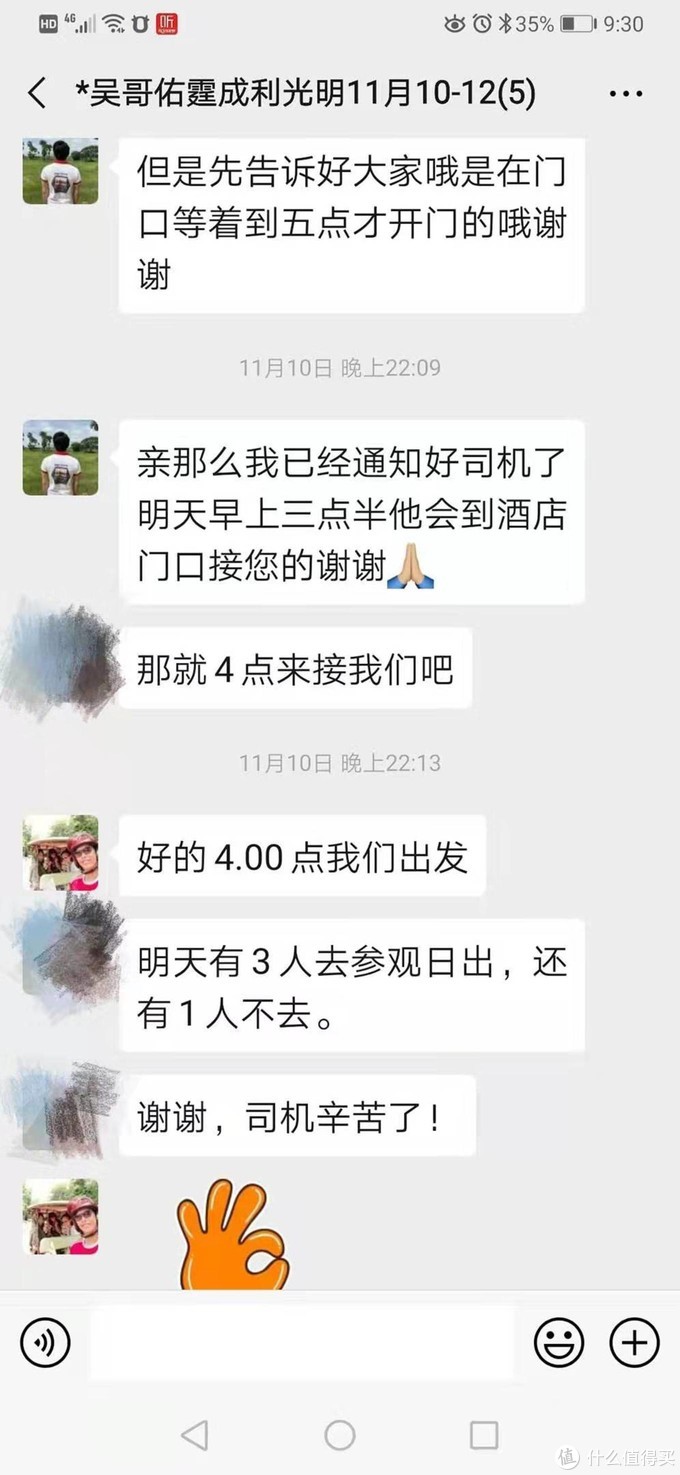Open the plus attachments menu
Image resolution: width=680 pixels, height=1475 pixels.
coord(635,1342)
